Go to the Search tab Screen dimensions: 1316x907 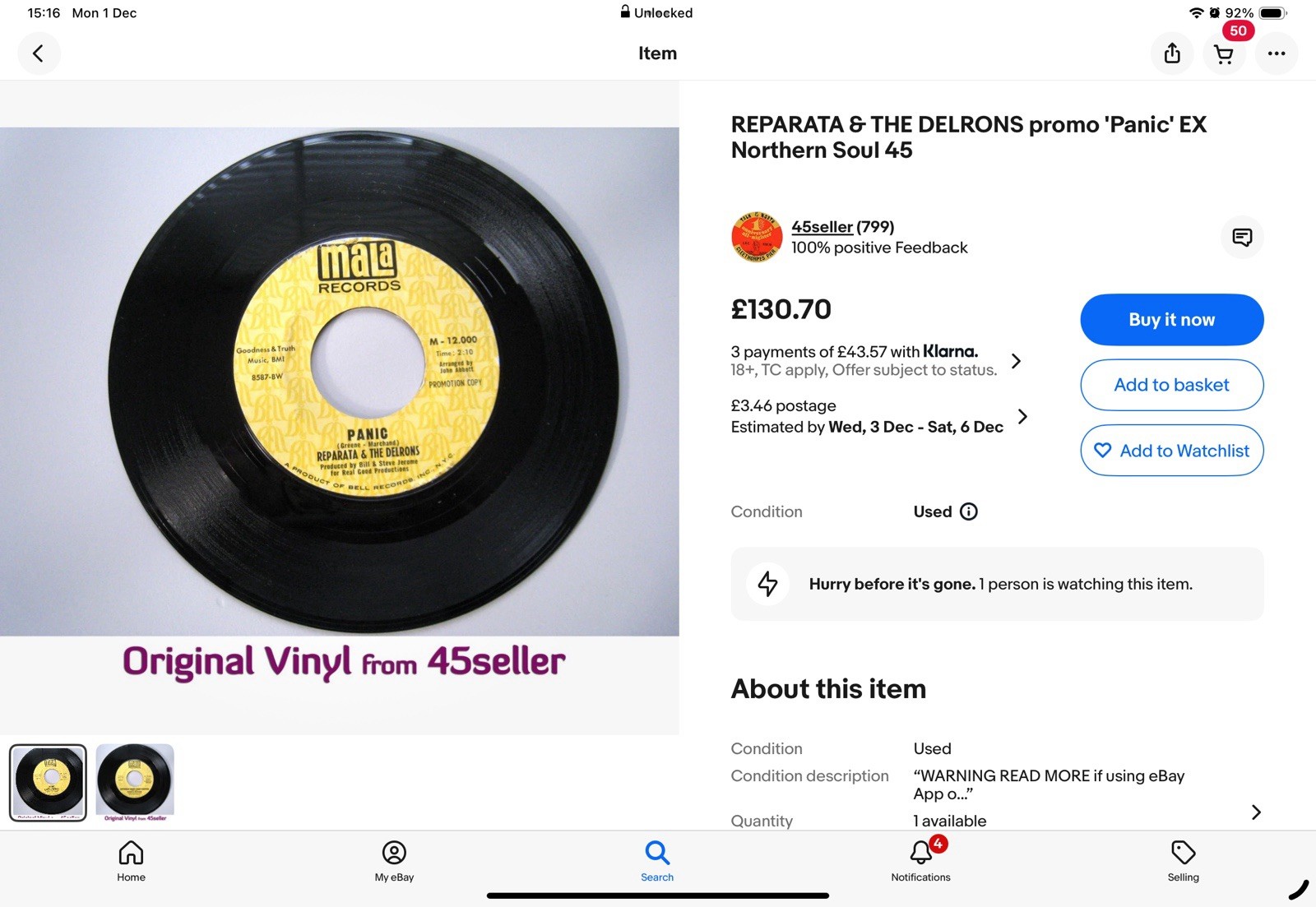click(657, 861)
